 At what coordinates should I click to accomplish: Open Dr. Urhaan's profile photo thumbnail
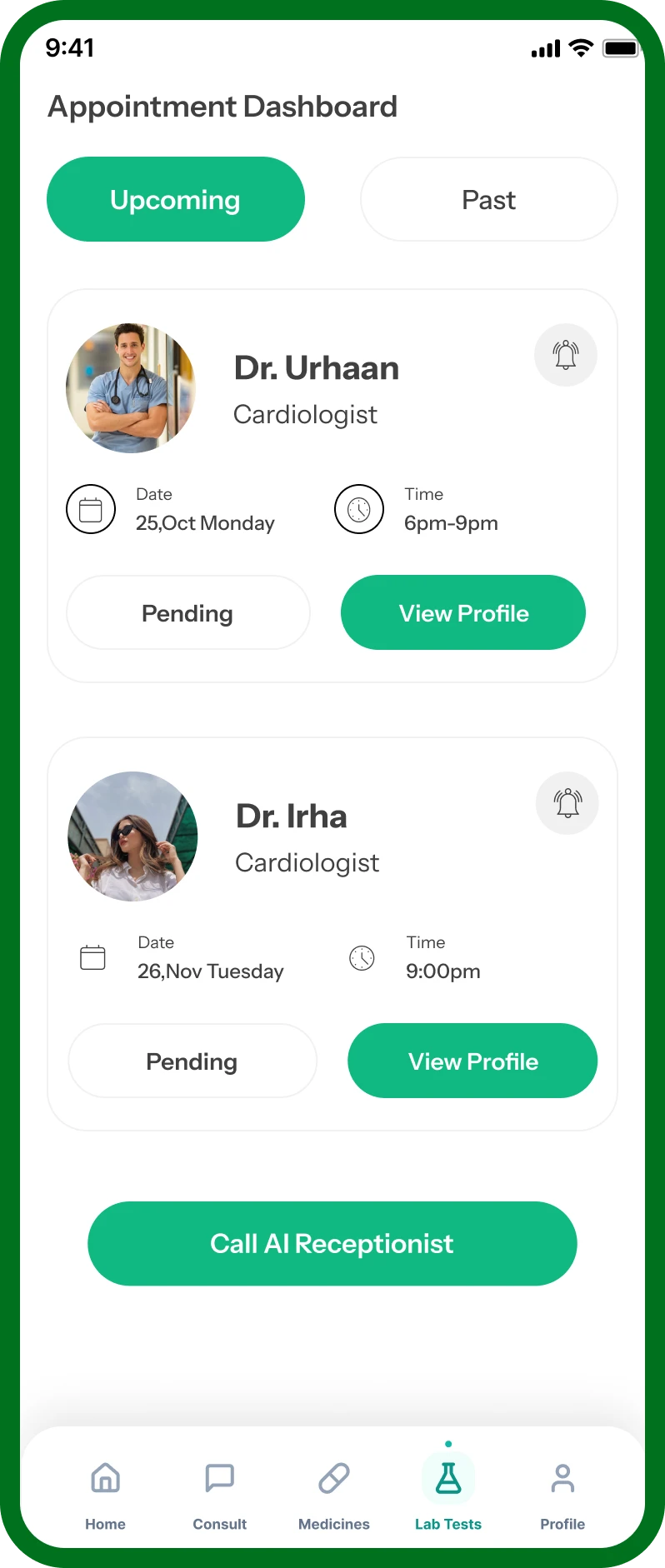tap(132, 388)
